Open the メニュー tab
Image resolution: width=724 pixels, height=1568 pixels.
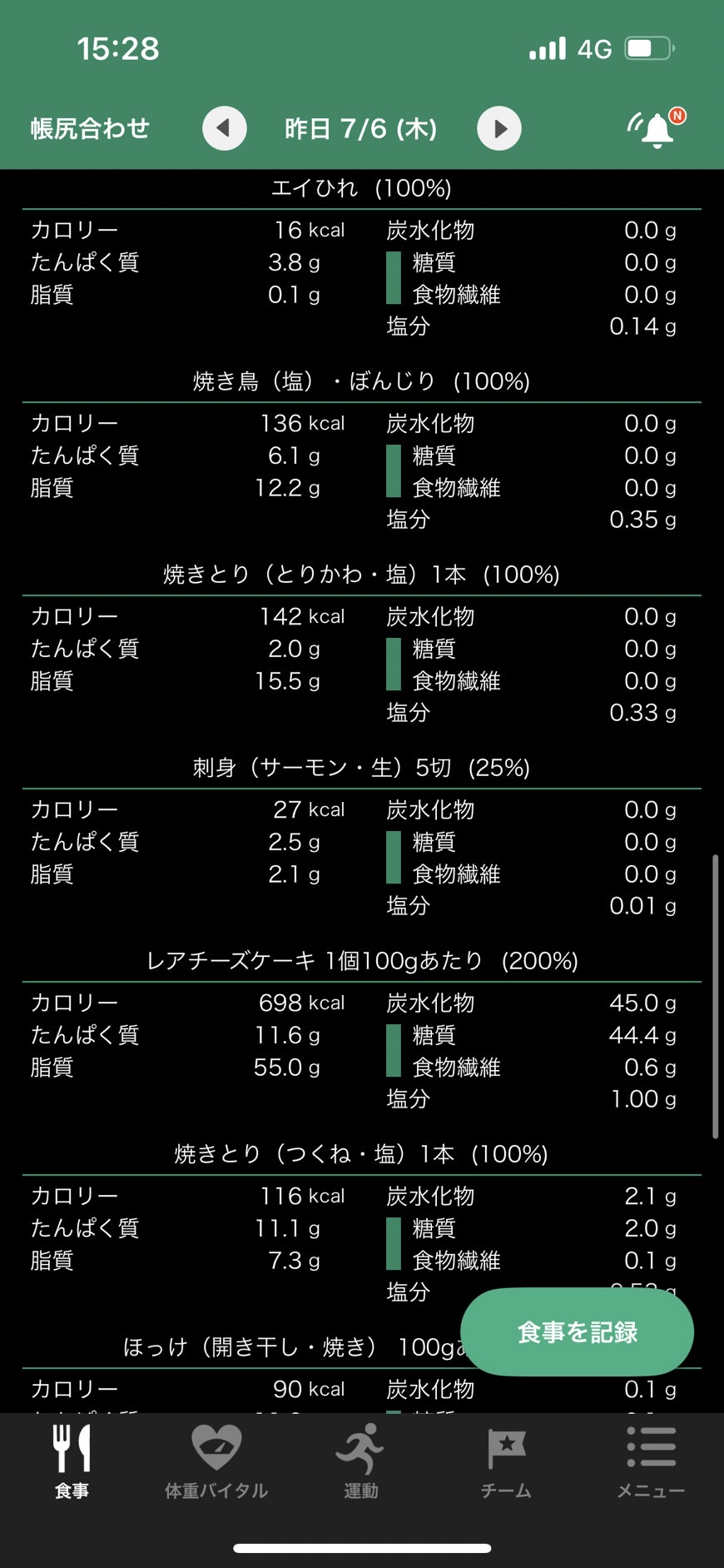click(651, 1462)
